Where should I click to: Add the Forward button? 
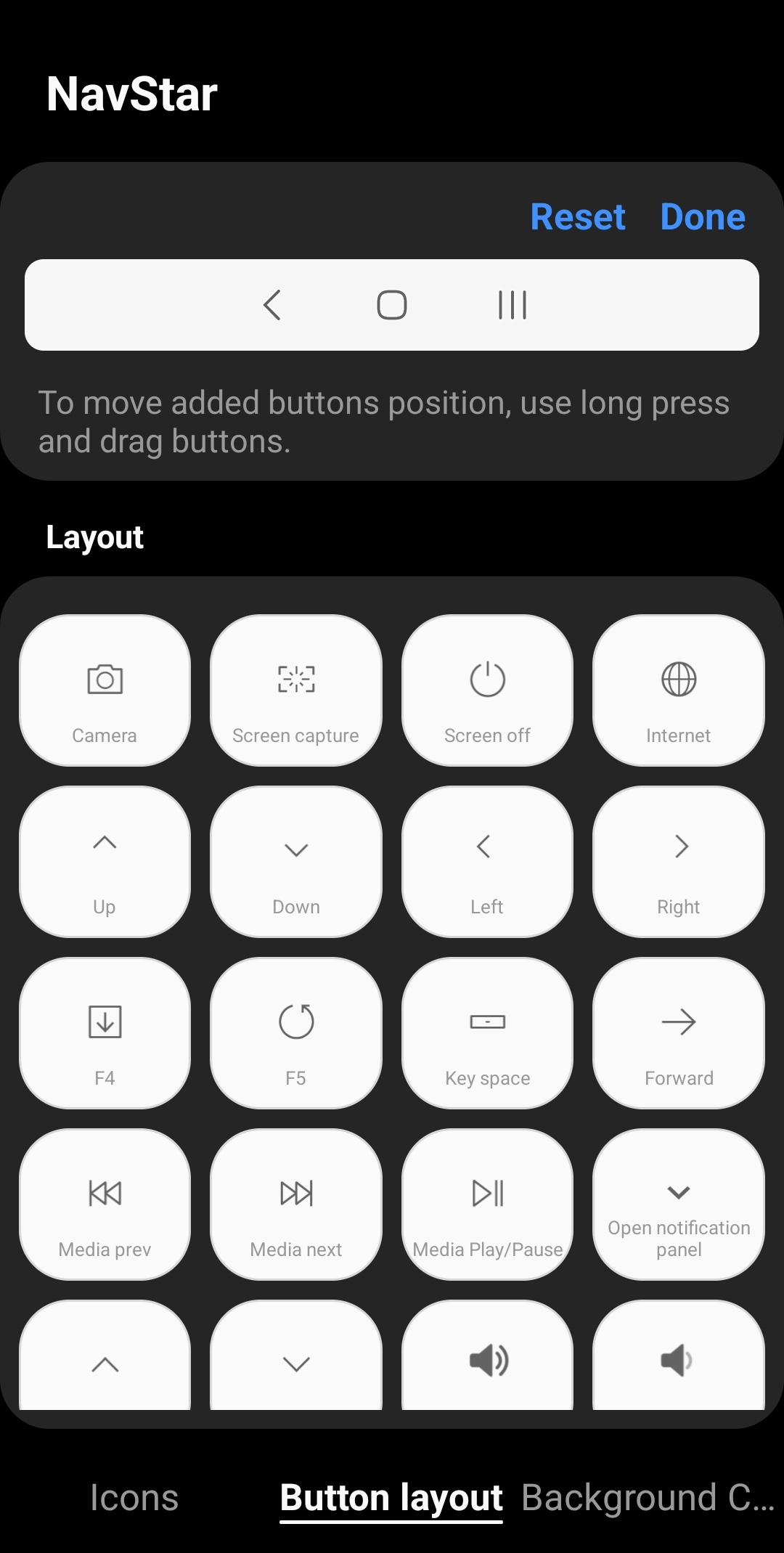[x=679, y=1033]
